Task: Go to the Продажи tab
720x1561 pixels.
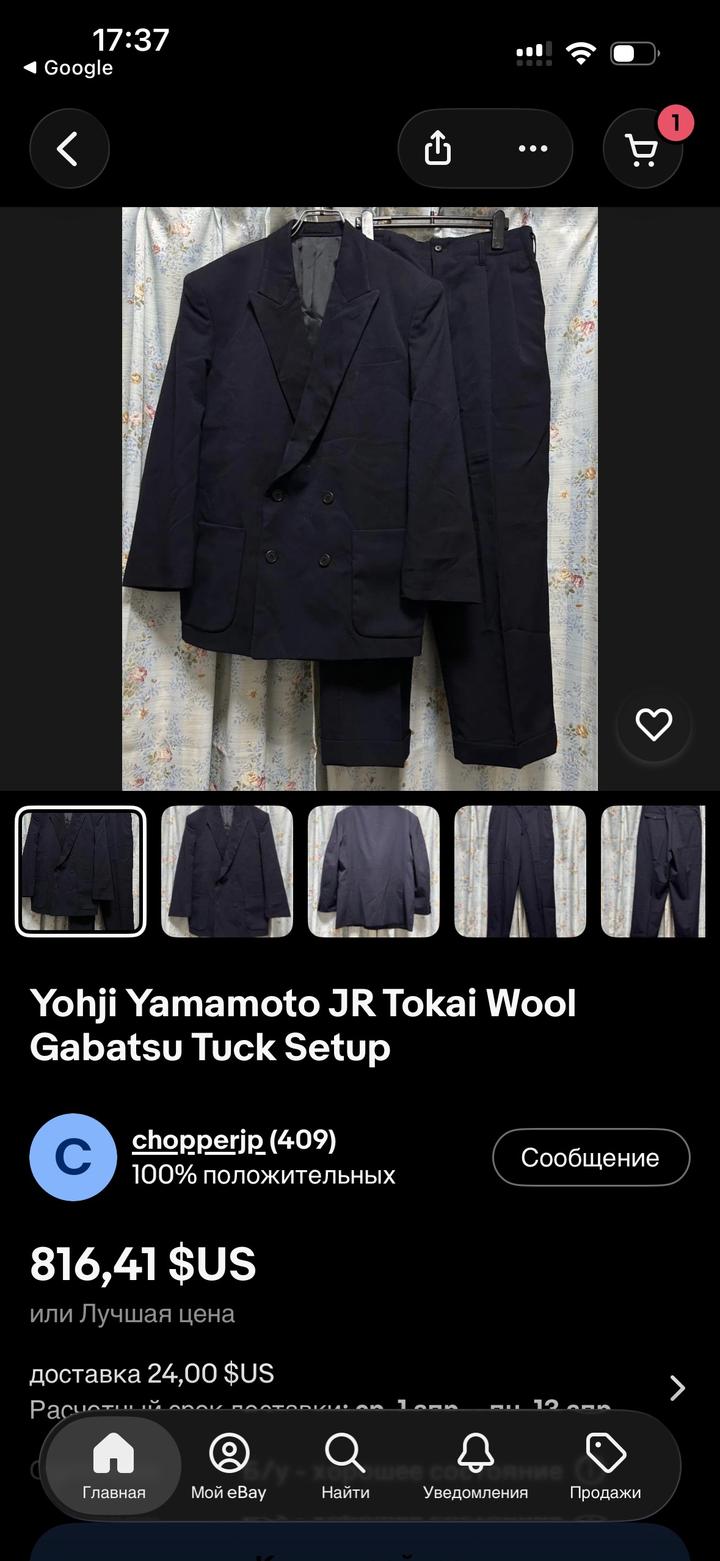Action: (605, 1465)
